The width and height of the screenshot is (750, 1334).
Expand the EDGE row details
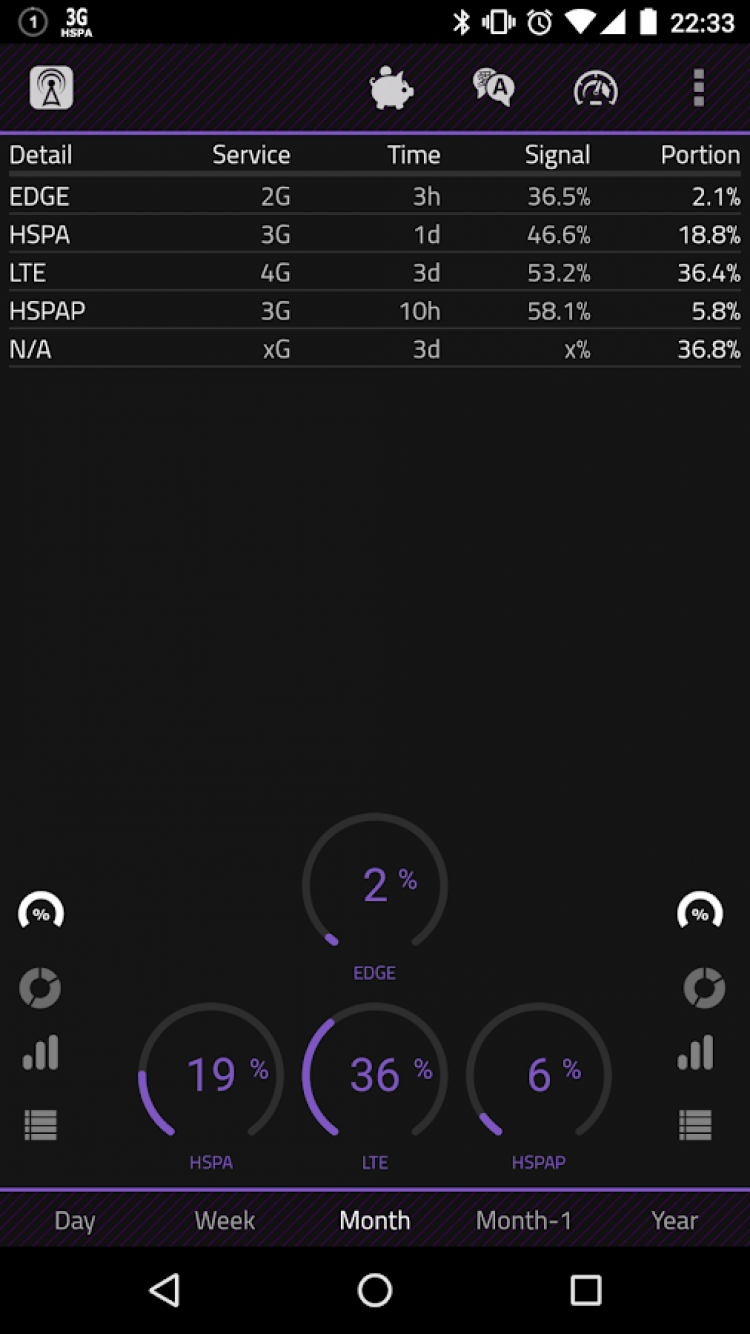[375, 196]
